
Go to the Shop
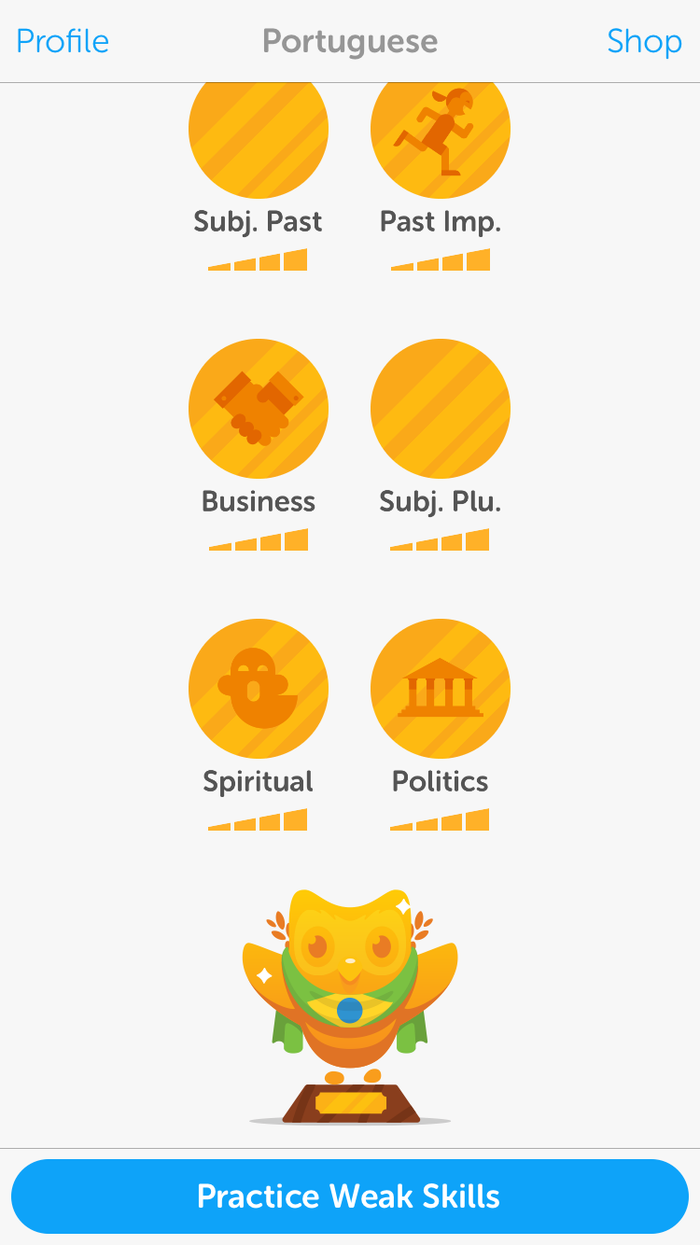click(644, 41)
